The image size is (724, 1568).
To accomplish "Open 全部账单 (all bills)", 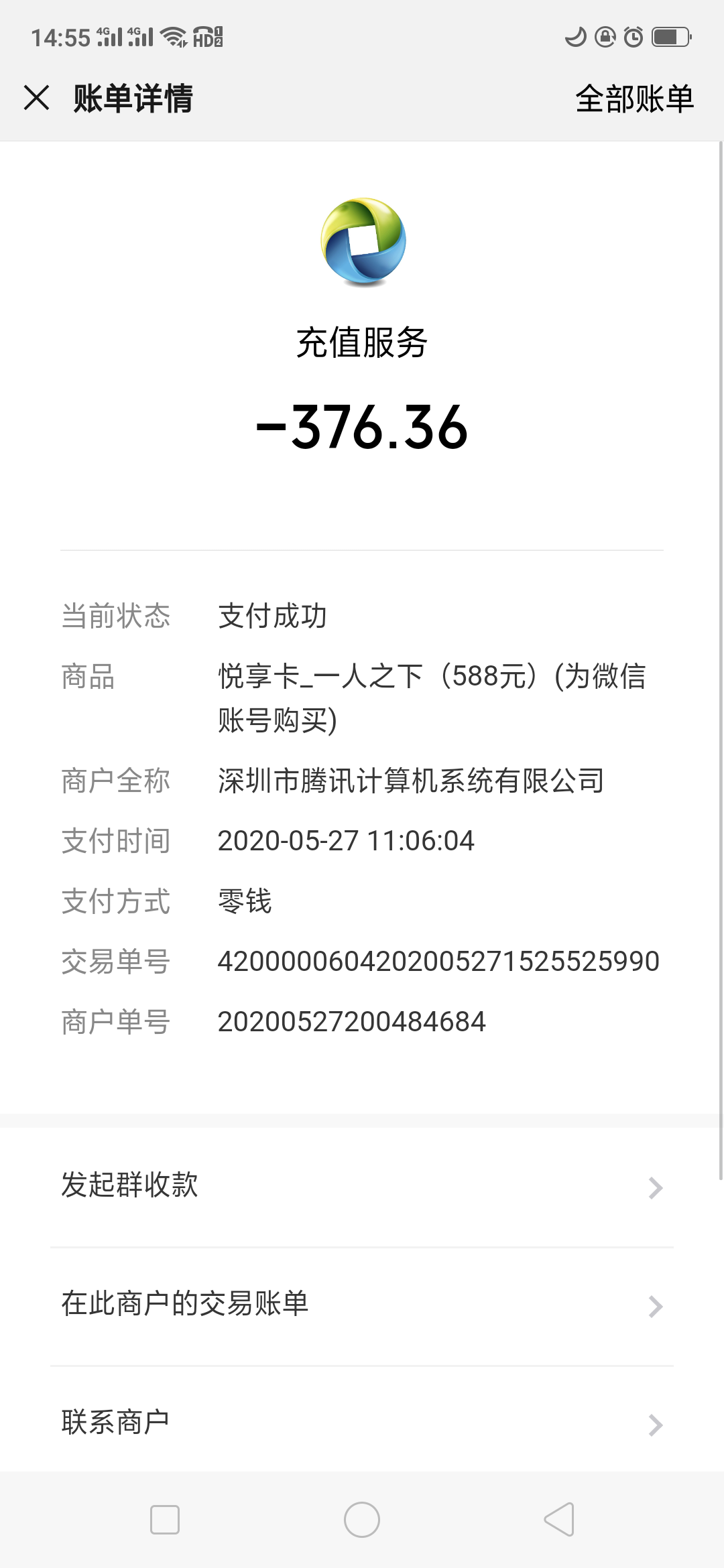I will [x=633, y=99].
